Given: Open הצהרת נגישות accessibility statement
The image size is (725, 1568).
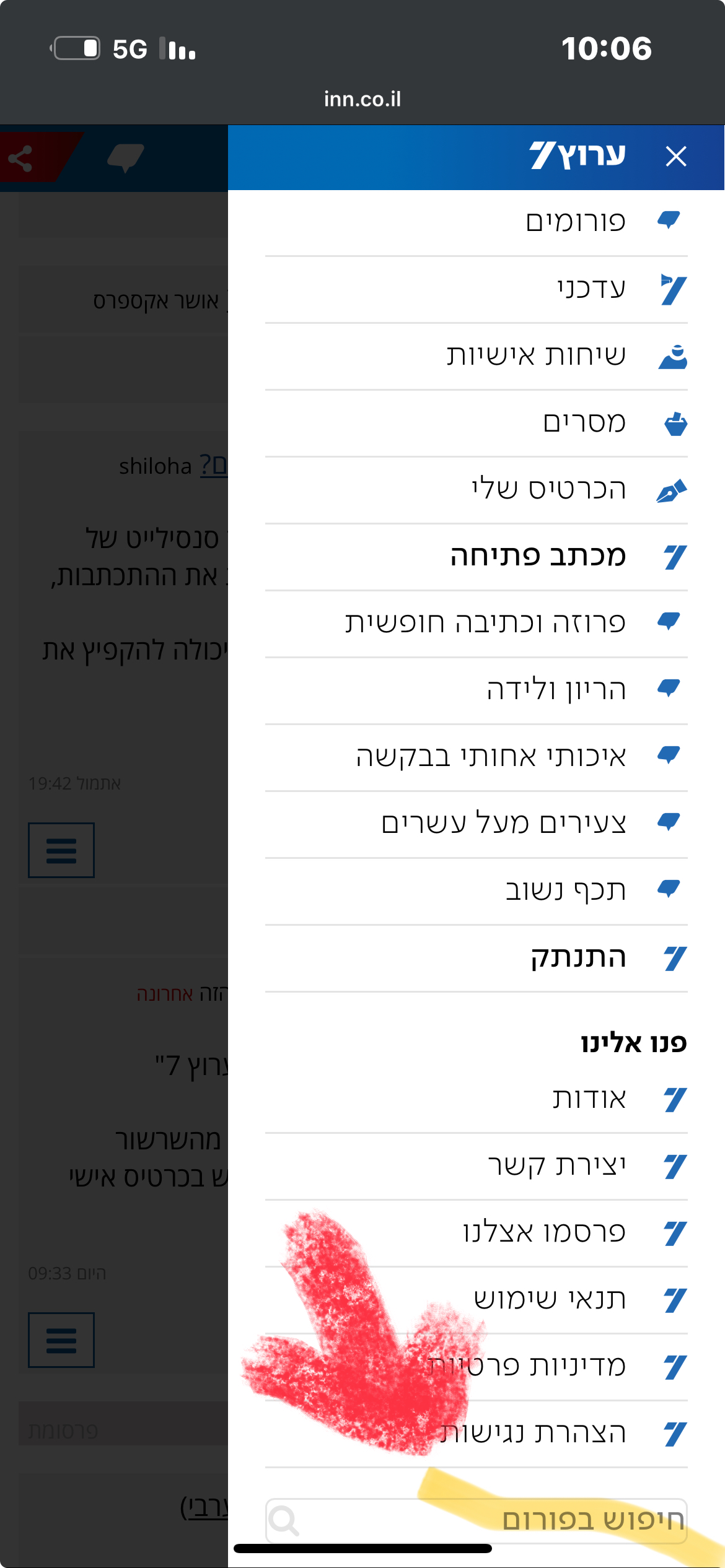Looking at the screenshot, I should coord(533,1433).
